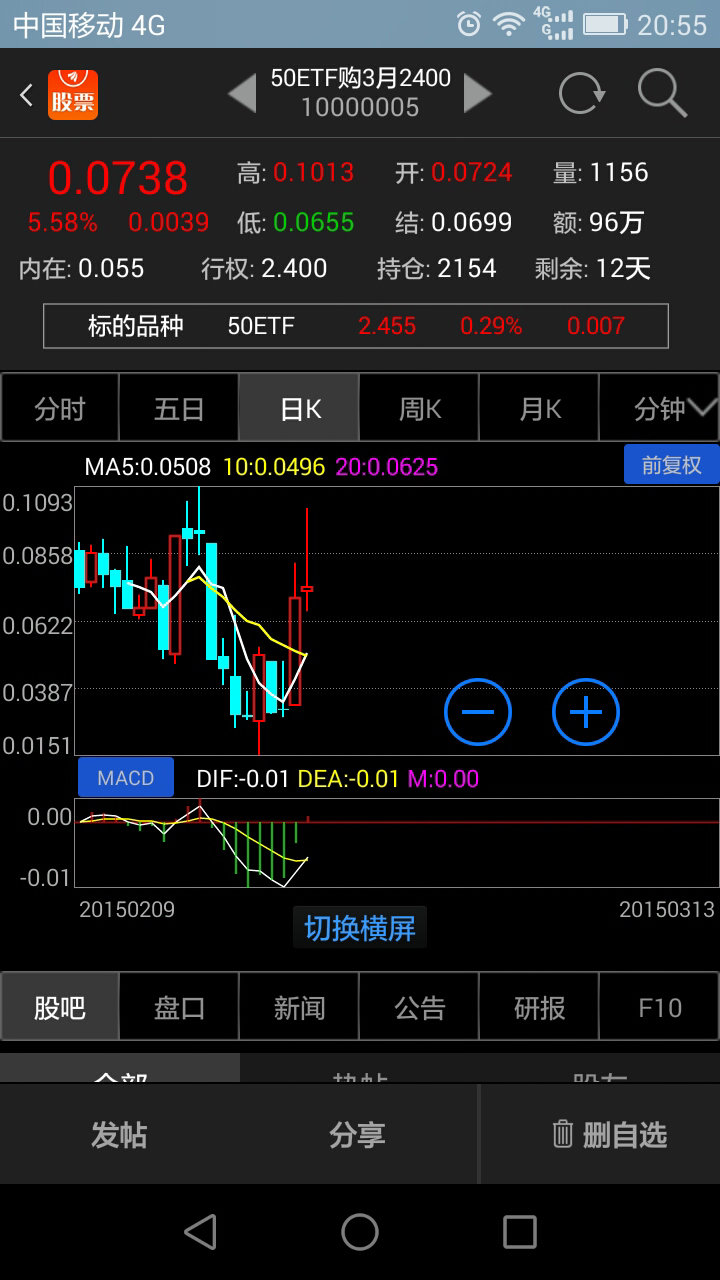Zoom in the K-line chart

click(x=586, y=712)
